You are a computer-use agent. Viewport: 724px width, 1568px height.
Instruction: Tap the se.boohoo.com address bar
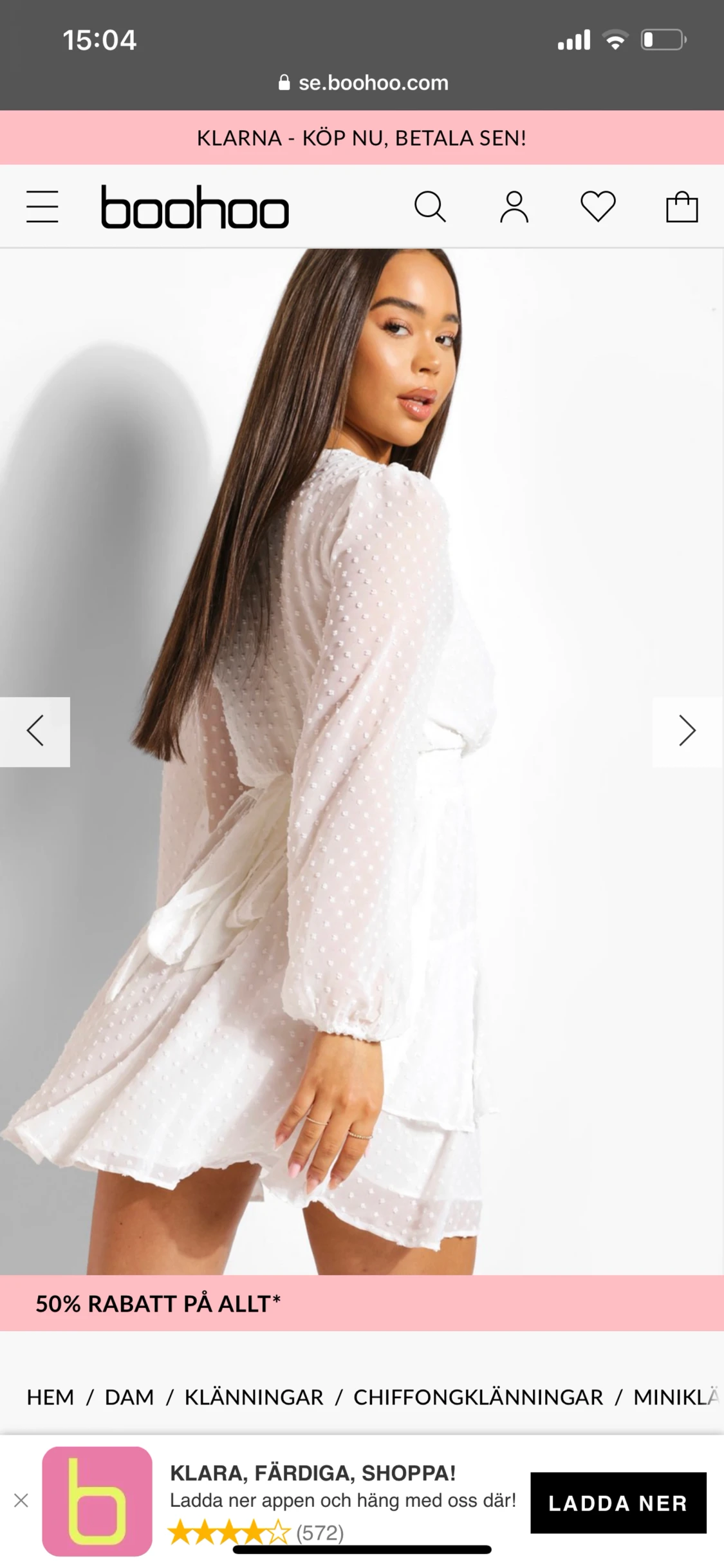(x=363, y=82)
